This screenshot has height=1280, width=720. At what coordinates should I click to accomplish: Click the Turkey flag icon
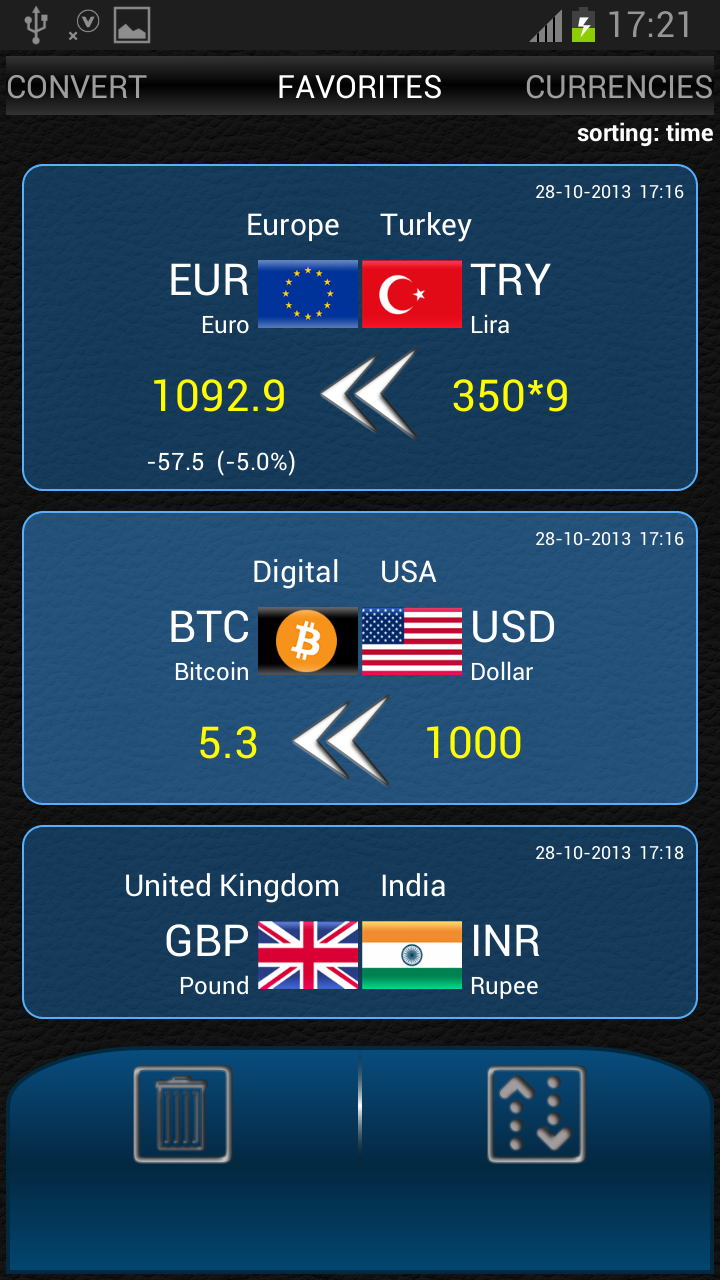pyautogui.click(x=411, y=294)
